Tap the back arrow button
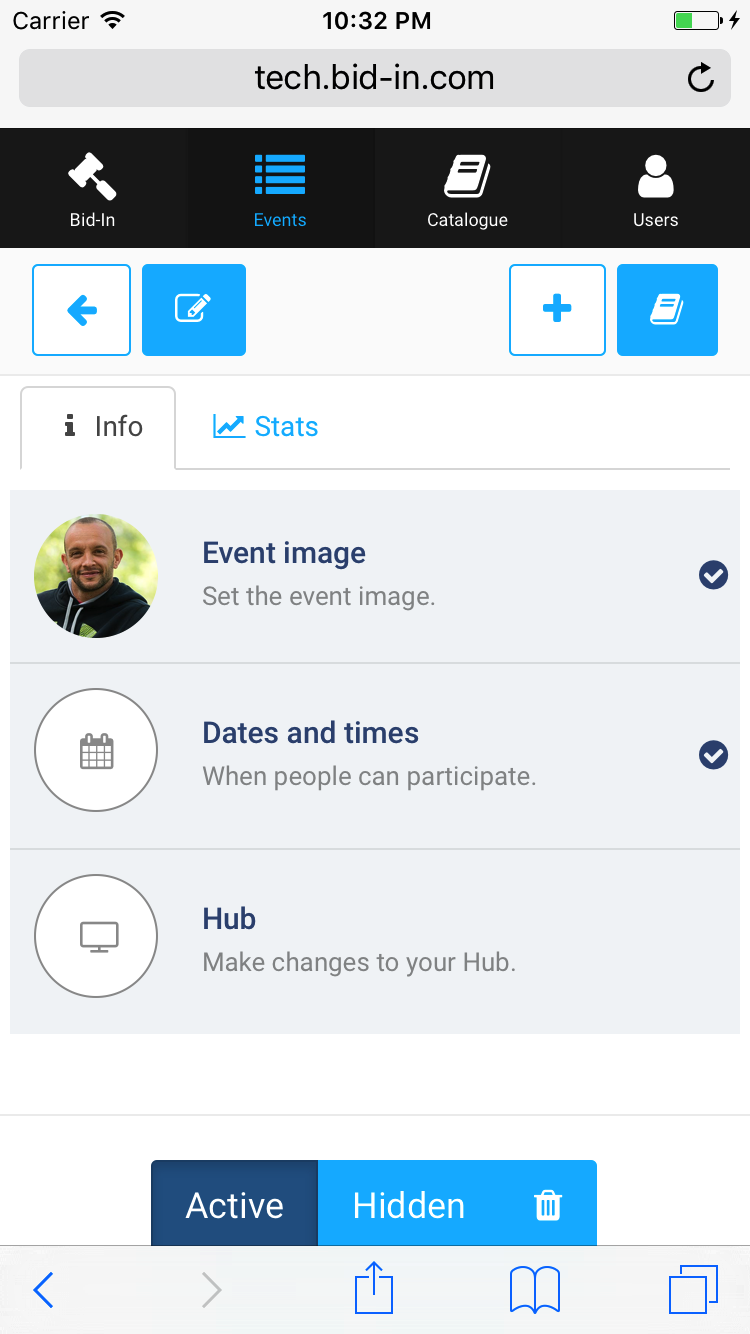The height and width of the screenshot is (1334, 750). pos(81,310)
